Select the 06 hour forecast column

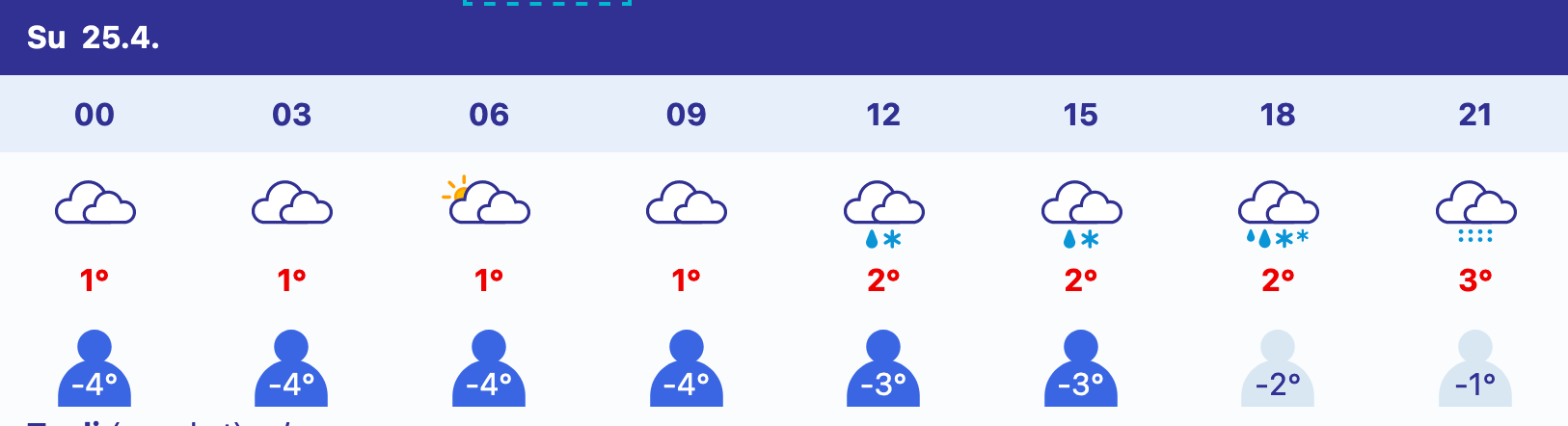click(x=489, y=115)
